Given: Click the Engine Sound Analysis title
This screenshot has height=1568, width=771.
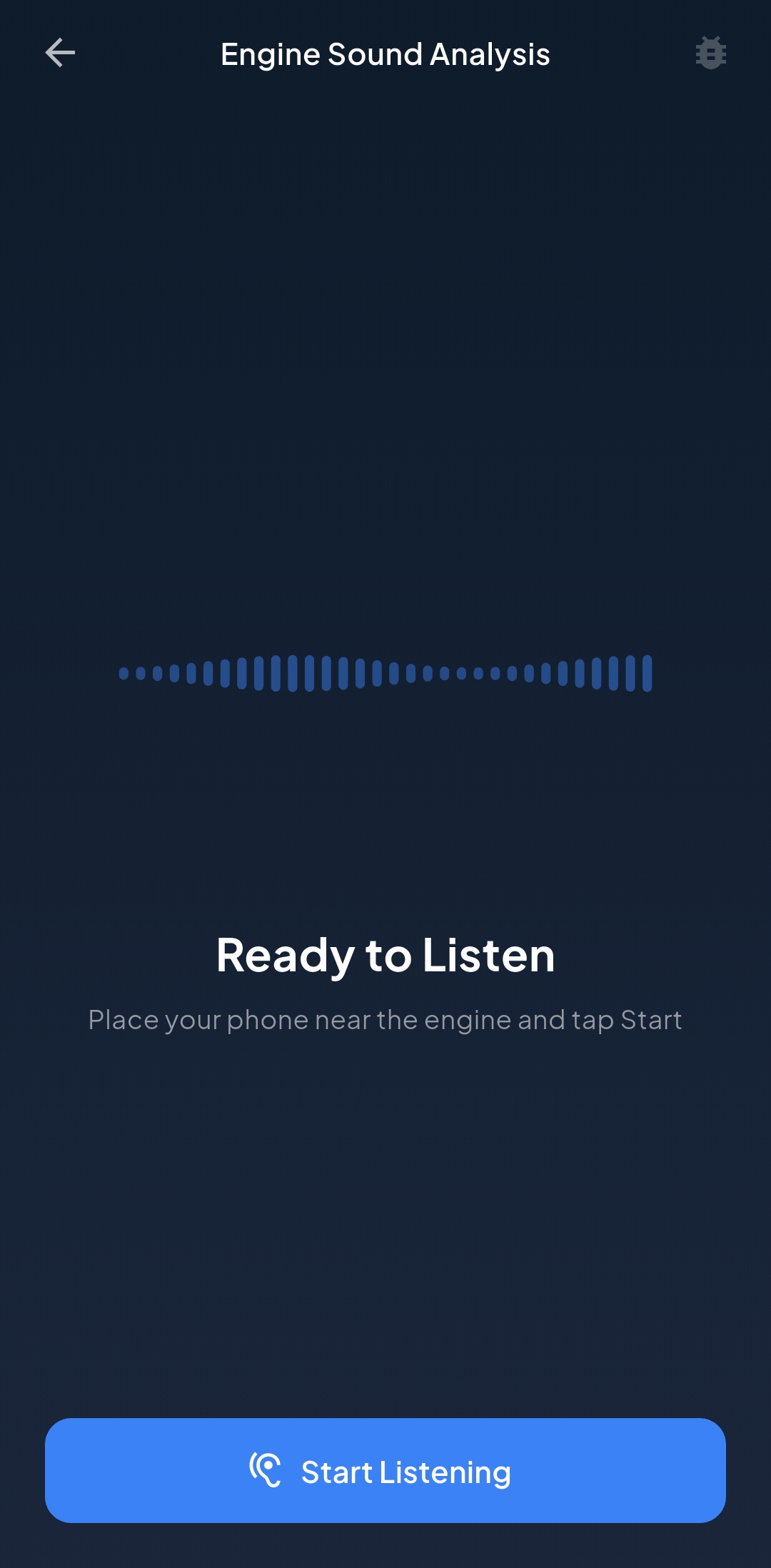Looking at the screenshot, I should [x=385, y=54].
